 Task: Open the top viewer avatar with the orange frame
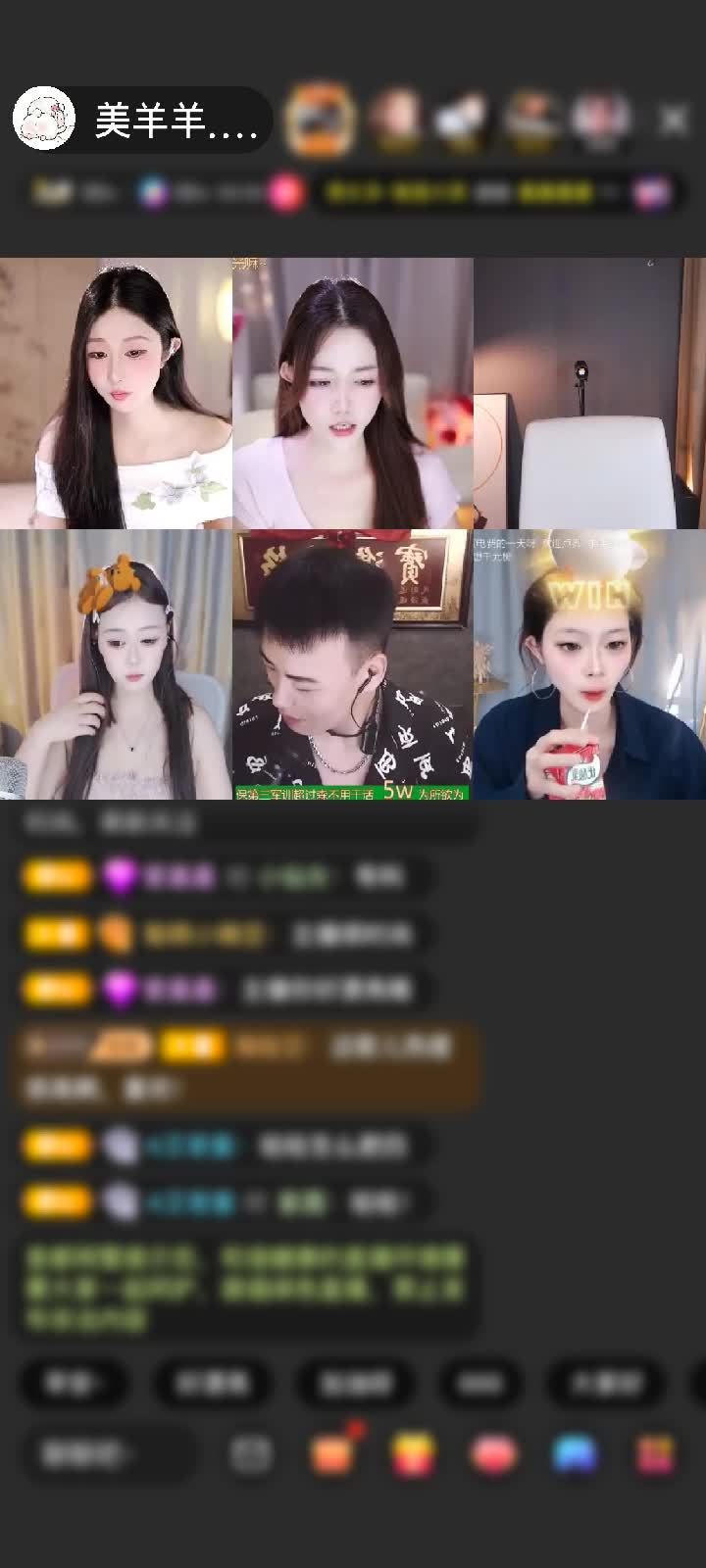[319, 120]
